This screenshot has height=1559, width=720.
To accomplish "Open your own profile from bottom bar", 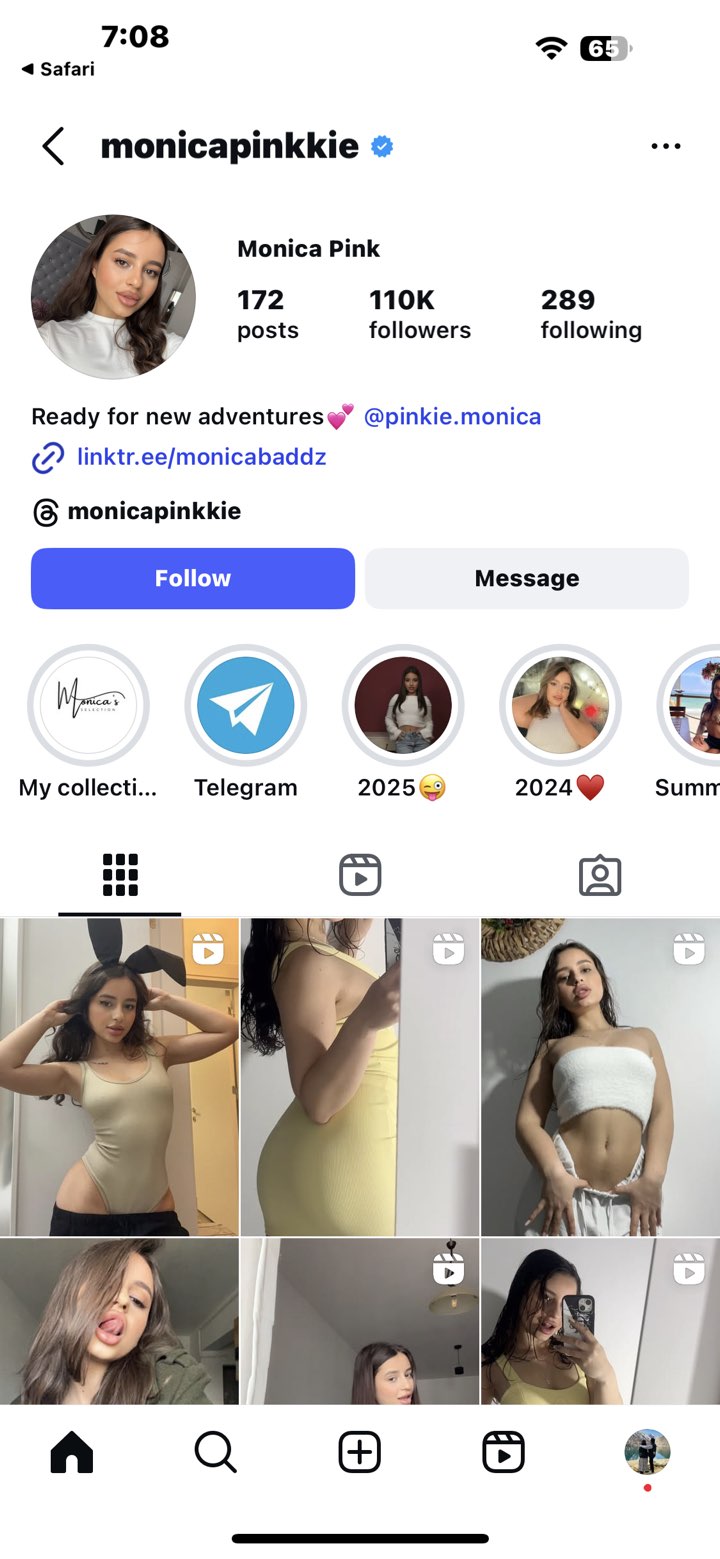I will coord(647,1451).
